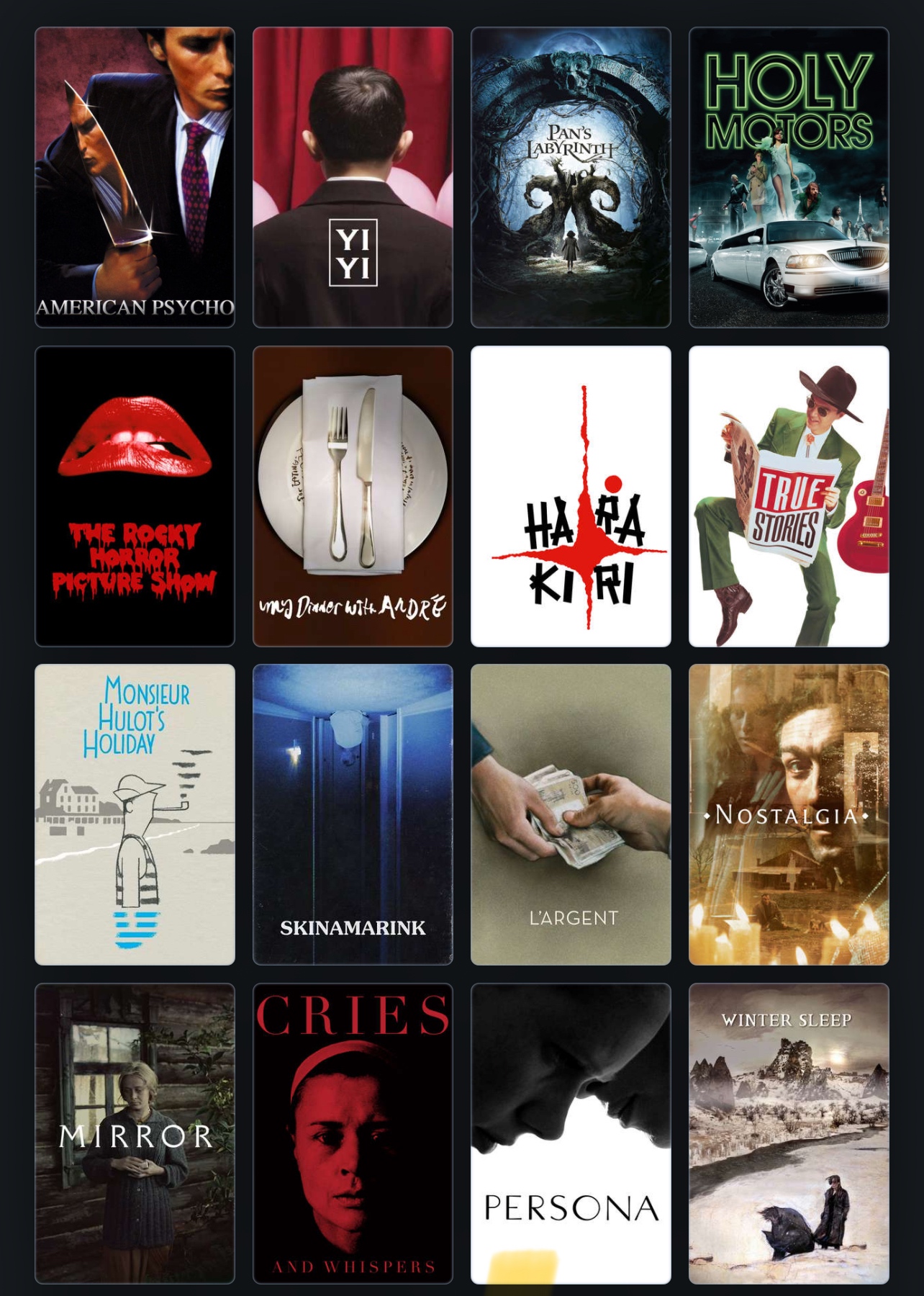This screenshot has height=1296, width=924.
Task: Open My Dinner with Andre
Action: pos(353,496)
